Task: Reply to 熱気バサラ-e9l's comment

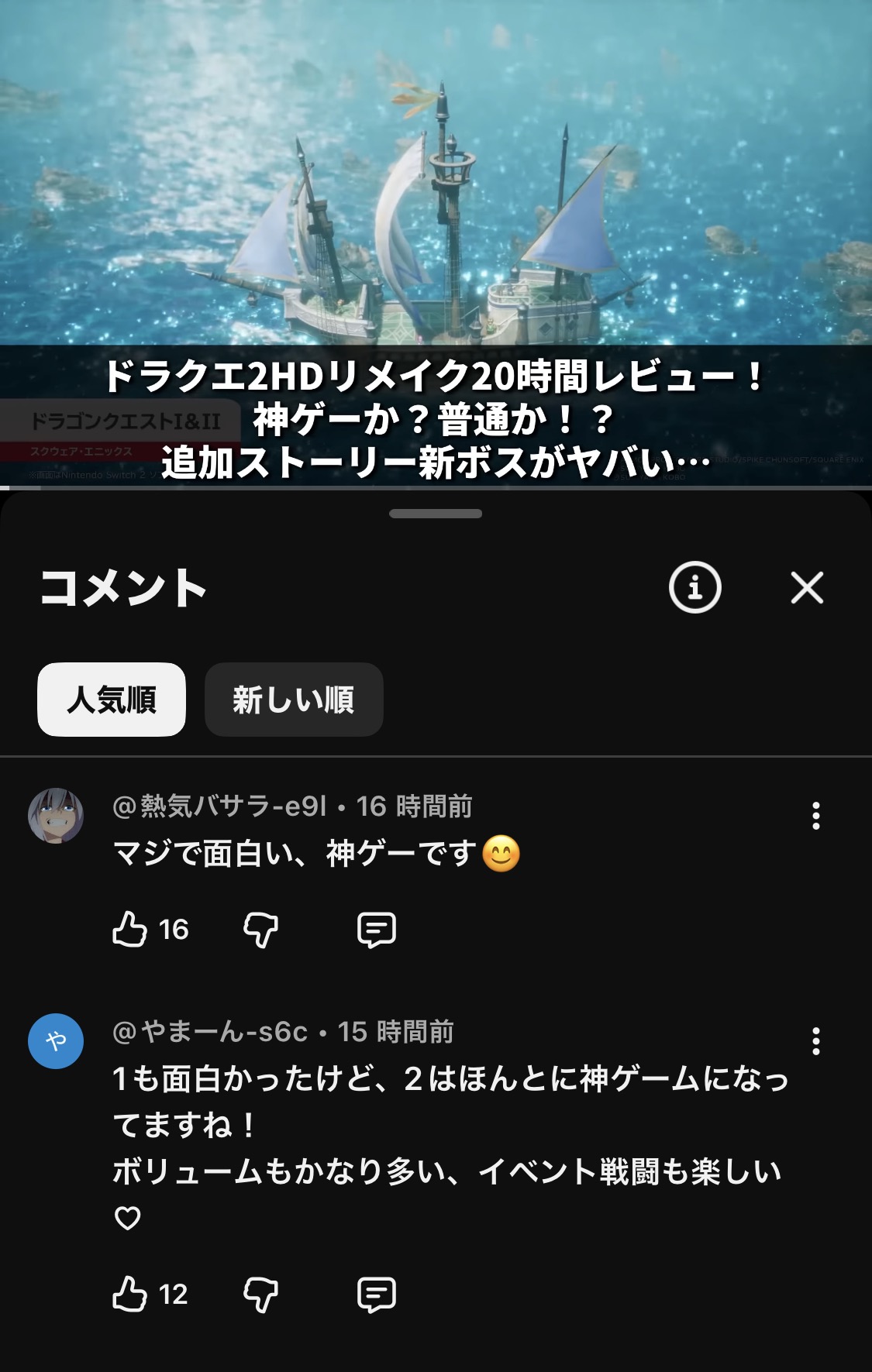Action: tap(377, 929)
